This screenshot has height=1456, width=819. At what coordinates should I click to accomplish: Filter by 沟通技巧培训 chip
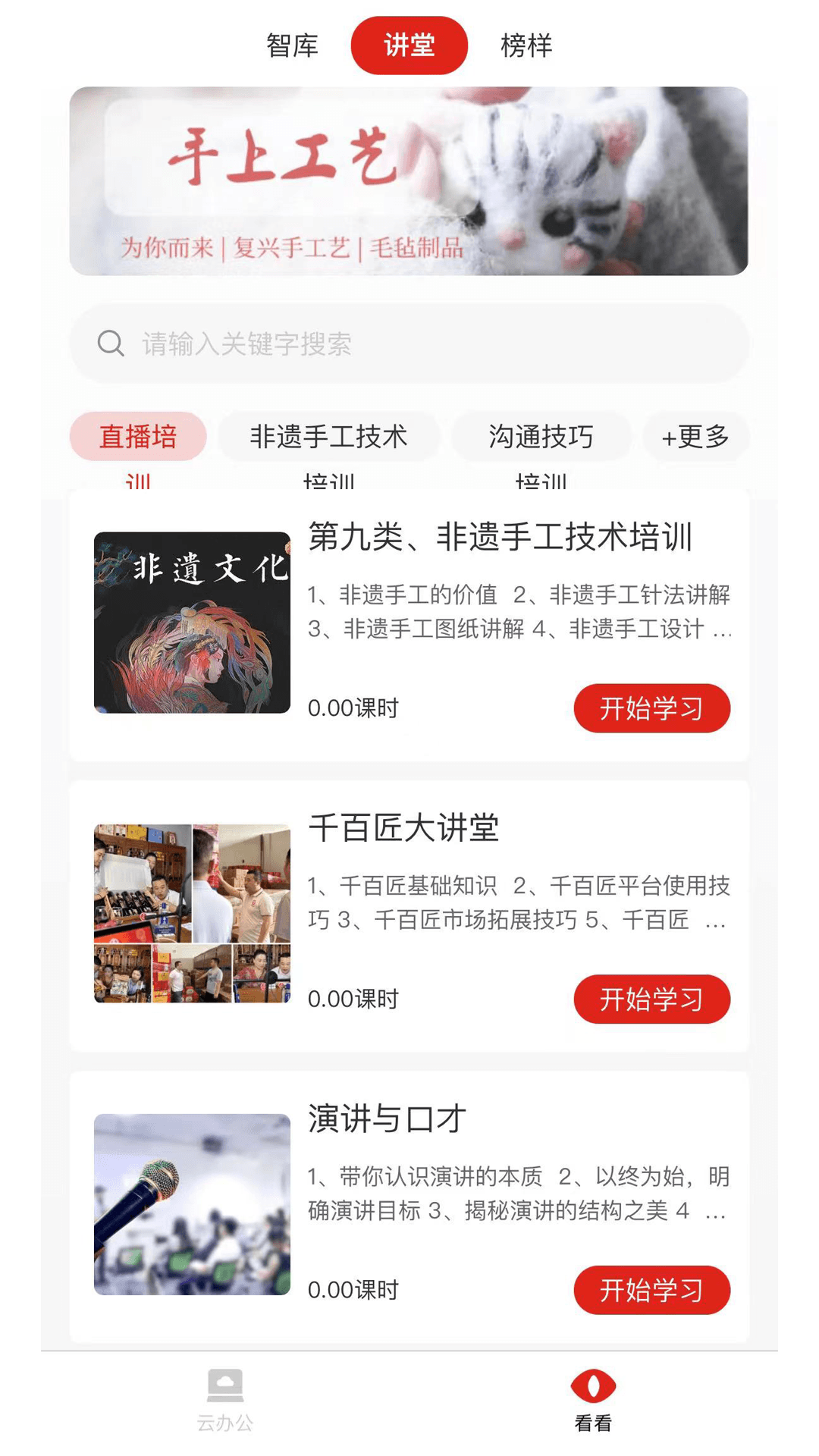click(541, 437)
